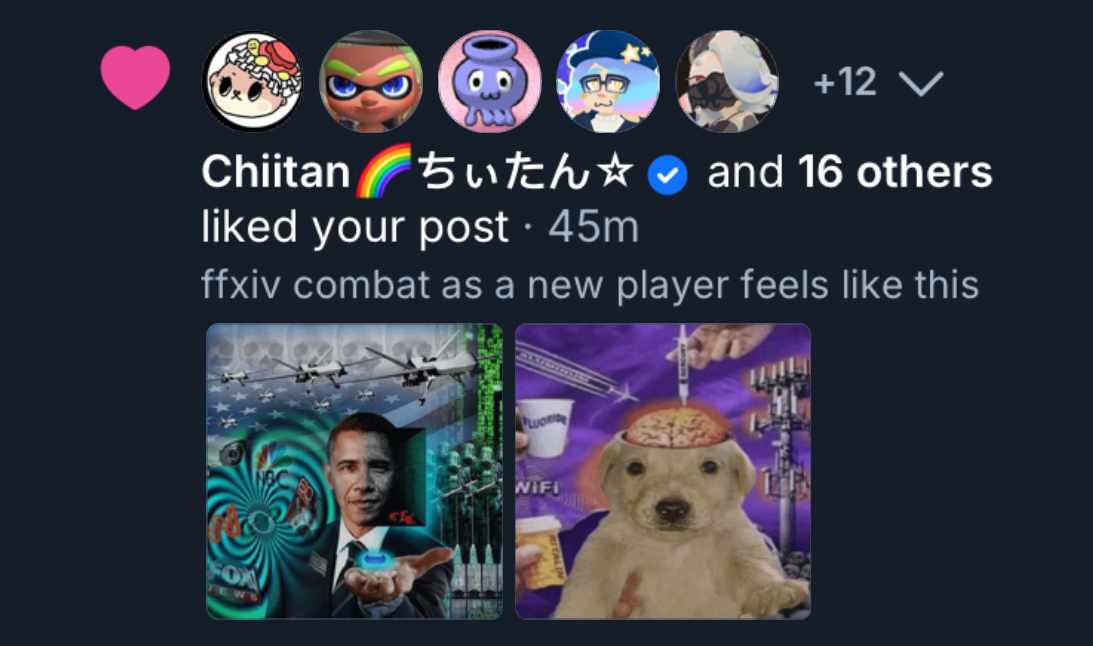The image size is (1093, 646).
Task: Open the blue jellyfish avatar's profile
Action: pos(489,82)
